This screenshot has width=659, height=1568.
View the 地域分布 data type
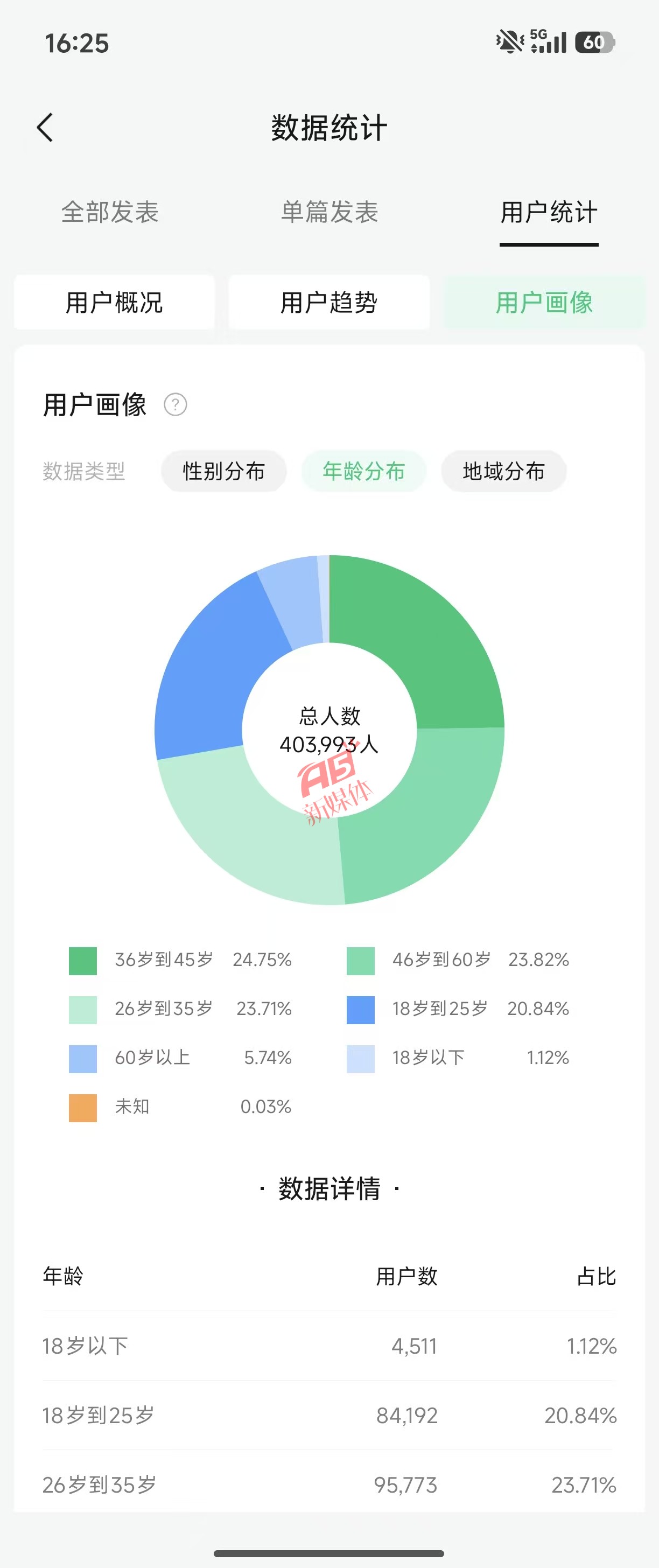(503, 471)
